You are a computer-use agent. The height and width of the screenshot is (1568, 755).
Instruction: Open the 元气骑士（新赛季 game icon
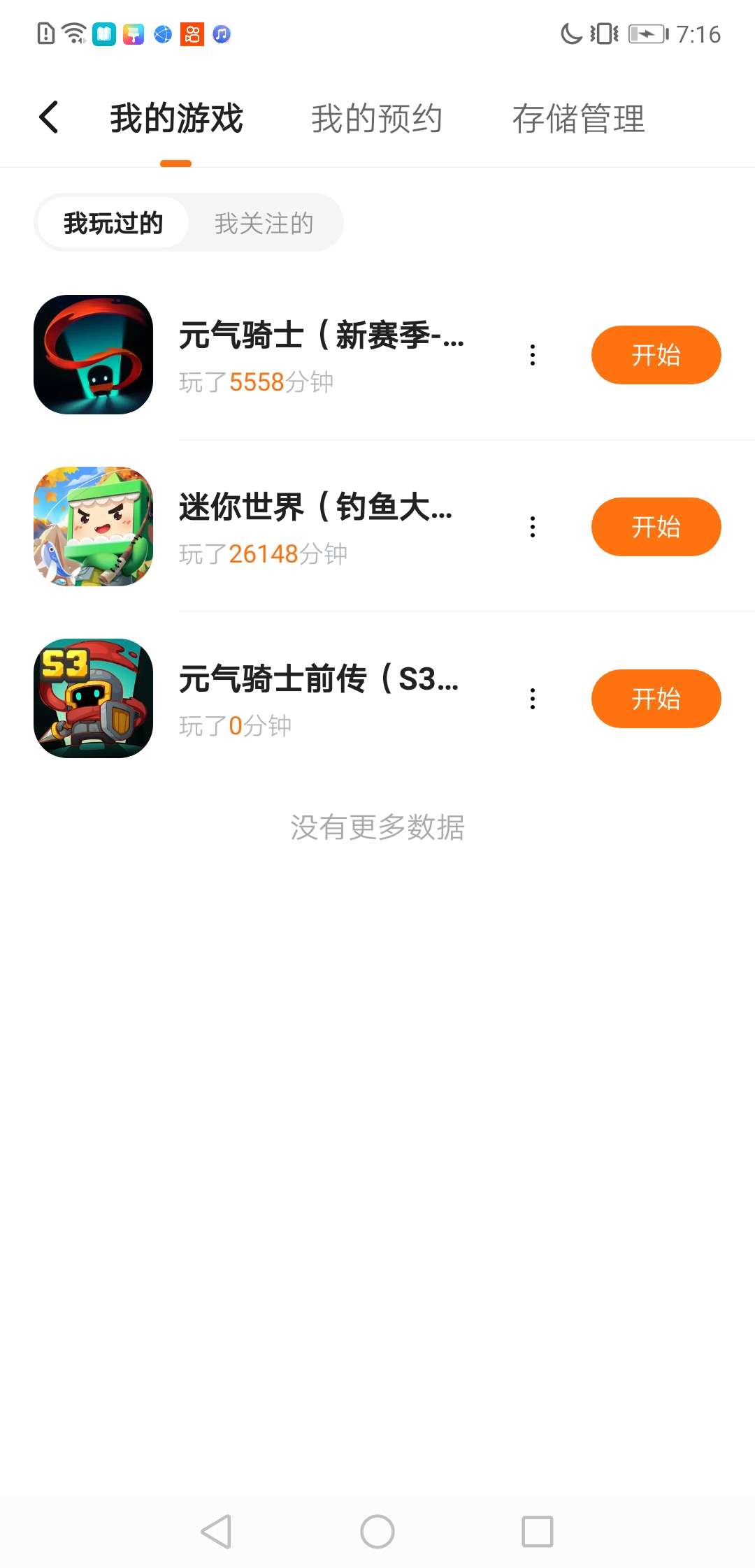(x=94, y=355)
